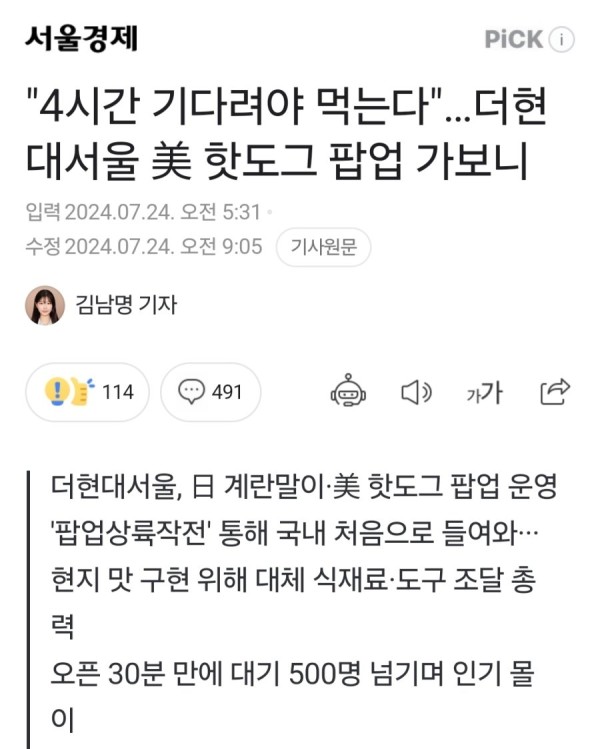This screenshot has width=600, height=749.
Task: Open the PiCK info icon
Action: click(x=563, y=40)
